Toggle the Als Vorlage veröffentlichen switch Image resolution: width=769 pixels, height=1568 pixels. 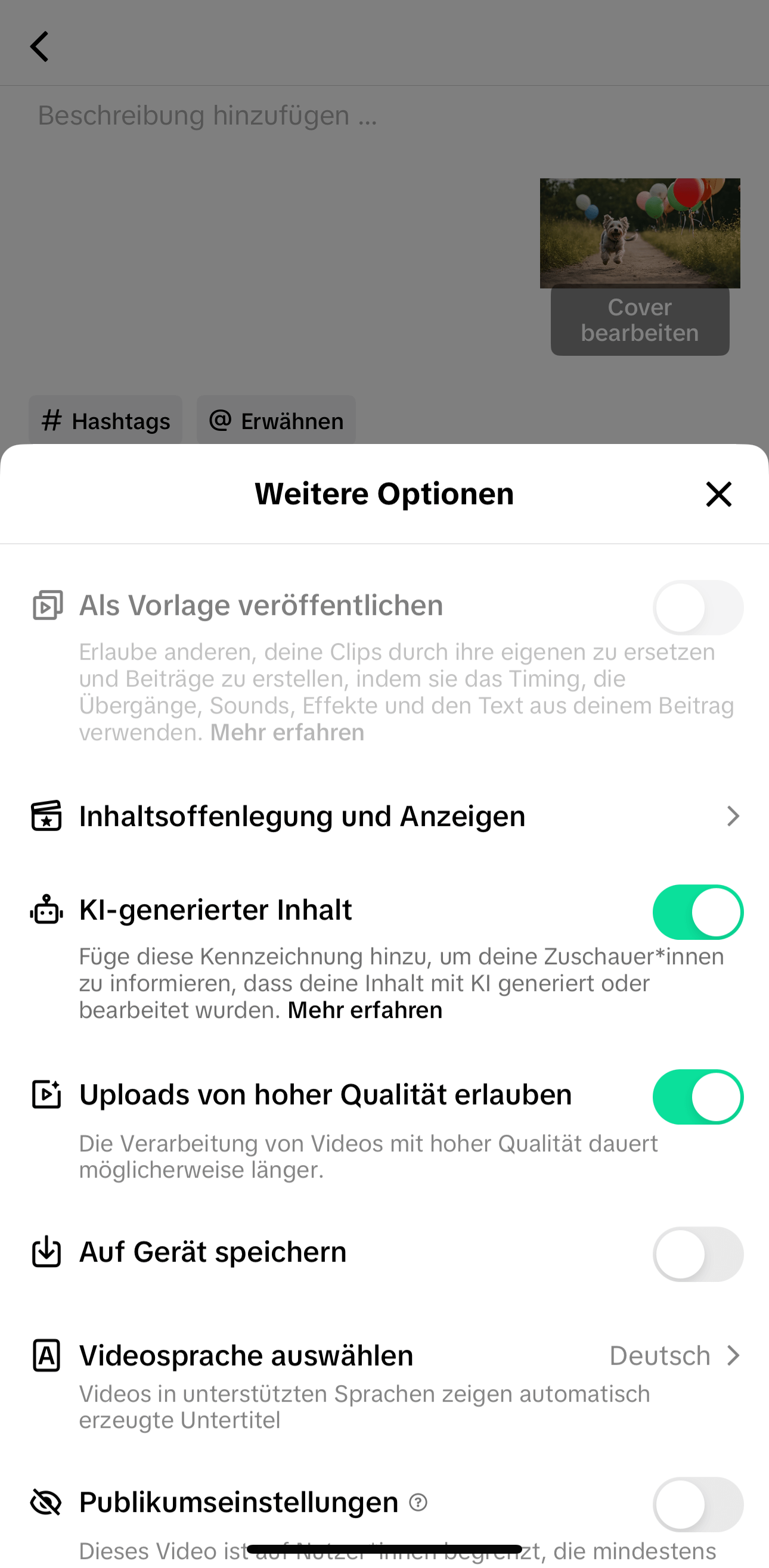tap(697, 607)
